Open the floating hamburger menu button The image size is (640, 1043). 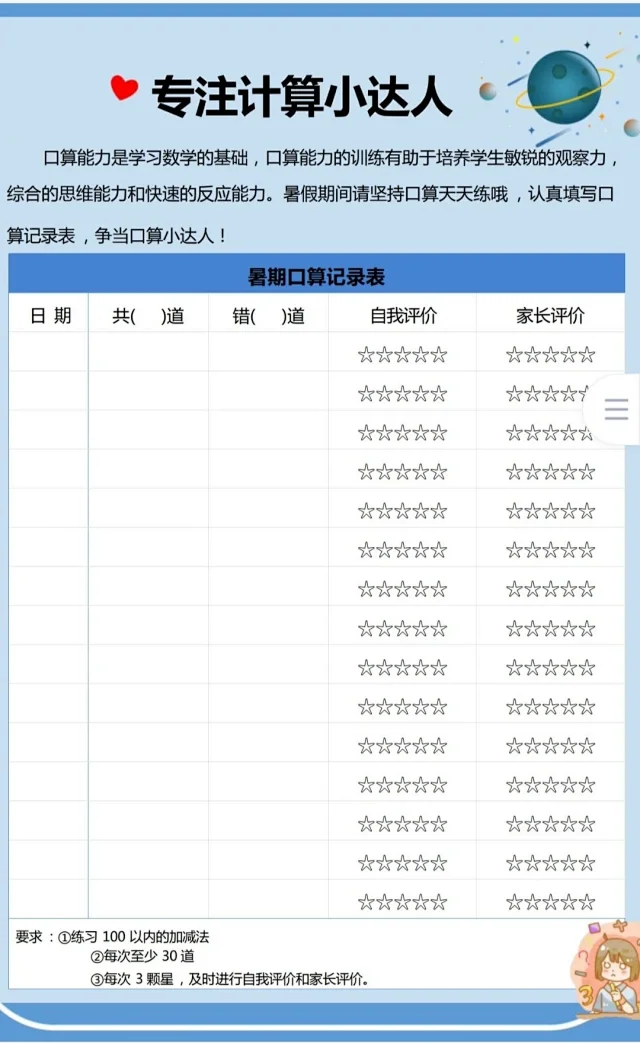(615, 409)
